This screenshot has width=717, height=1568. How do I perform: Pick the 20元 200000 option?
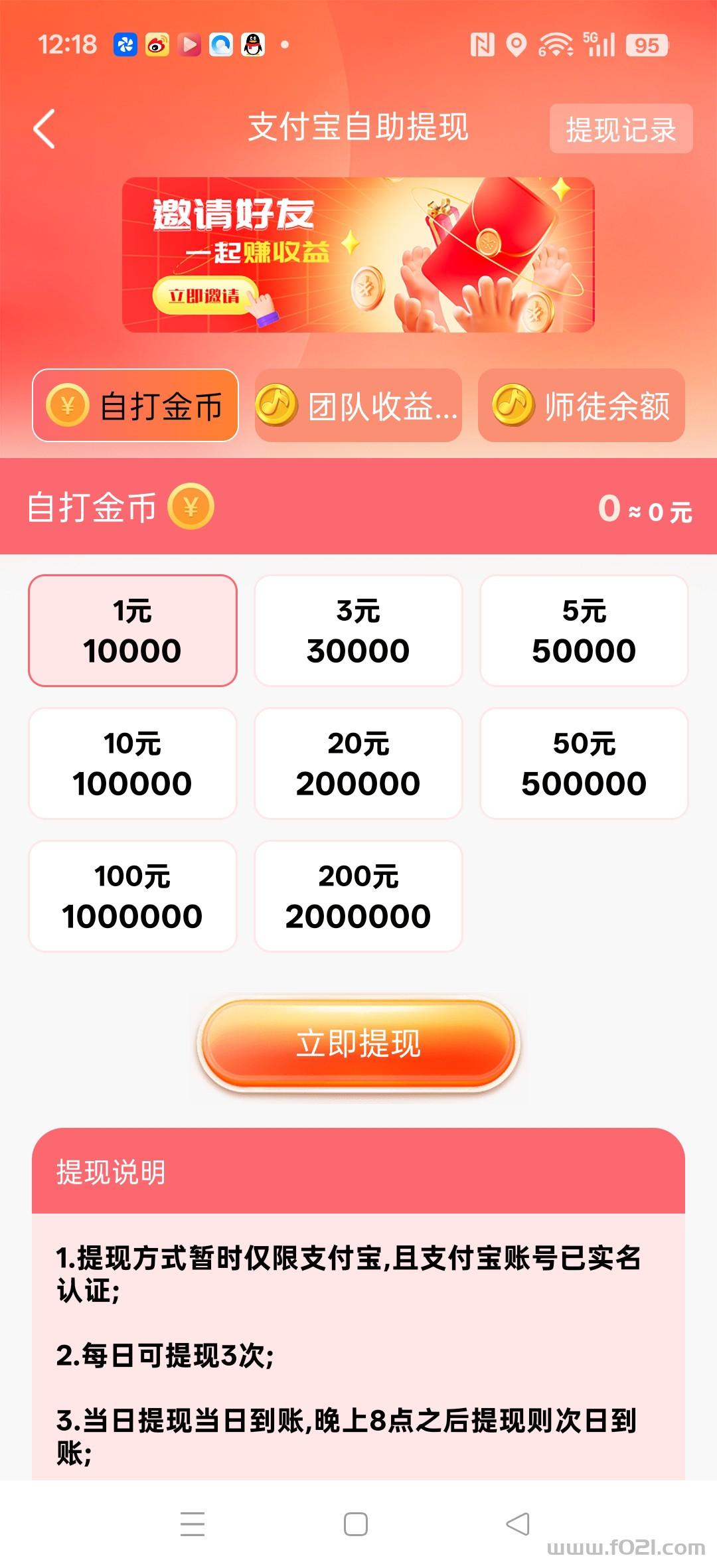[358, 763]
